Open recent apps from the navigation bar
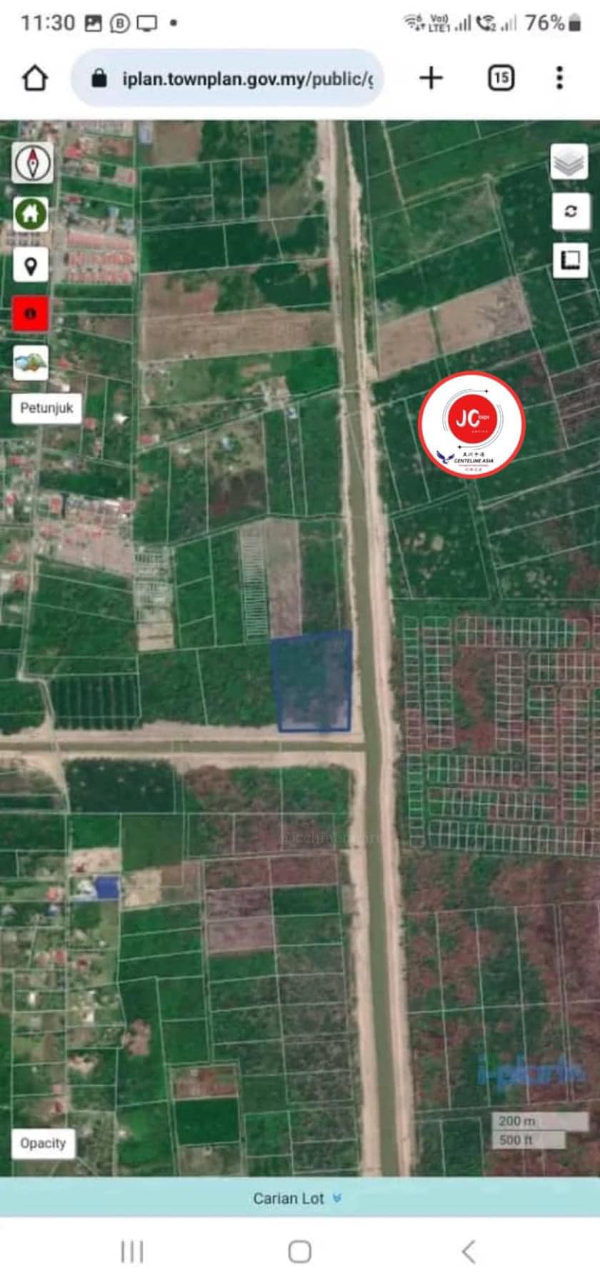Screen dimensions: 600x1285 point(132,1251)
